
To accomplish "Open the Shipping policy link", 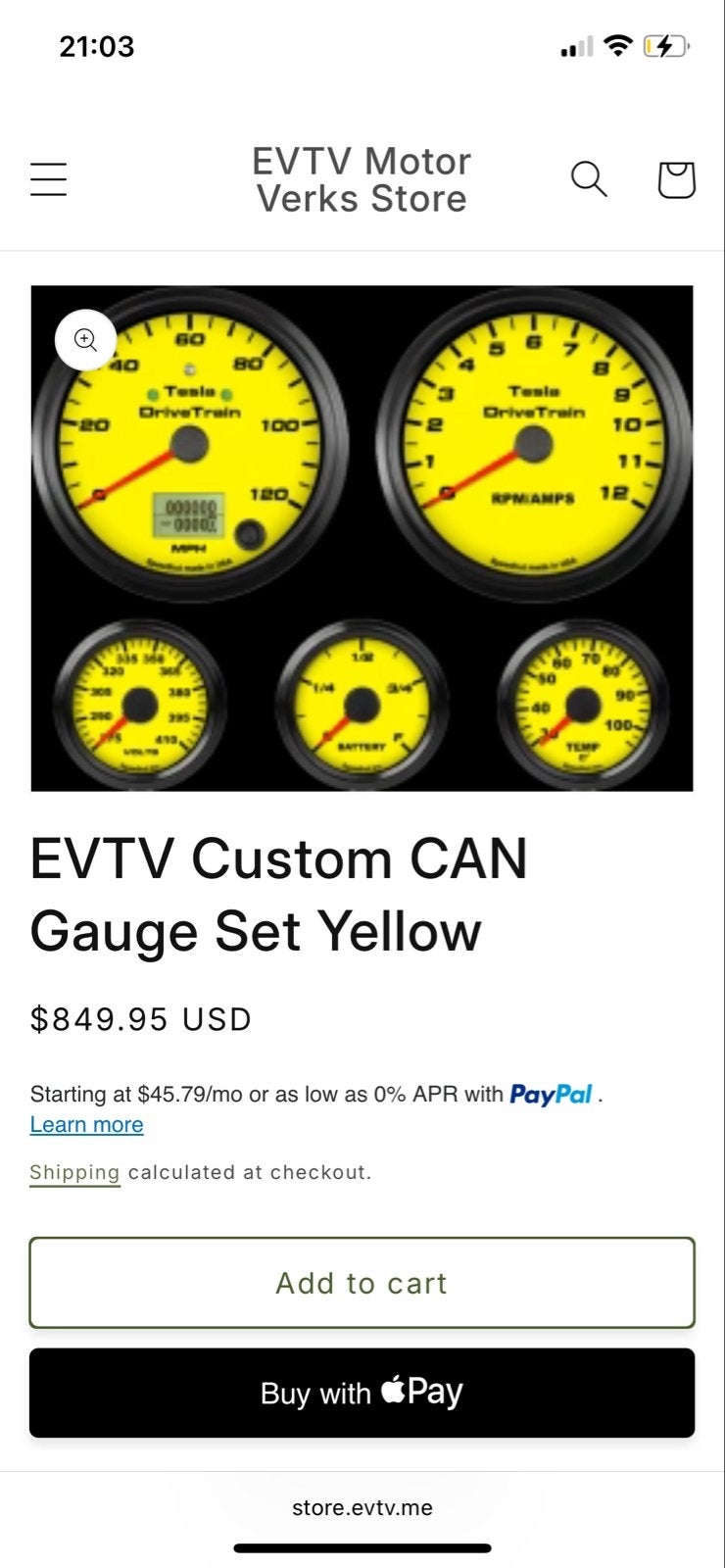I will [x=74, y=1172].
